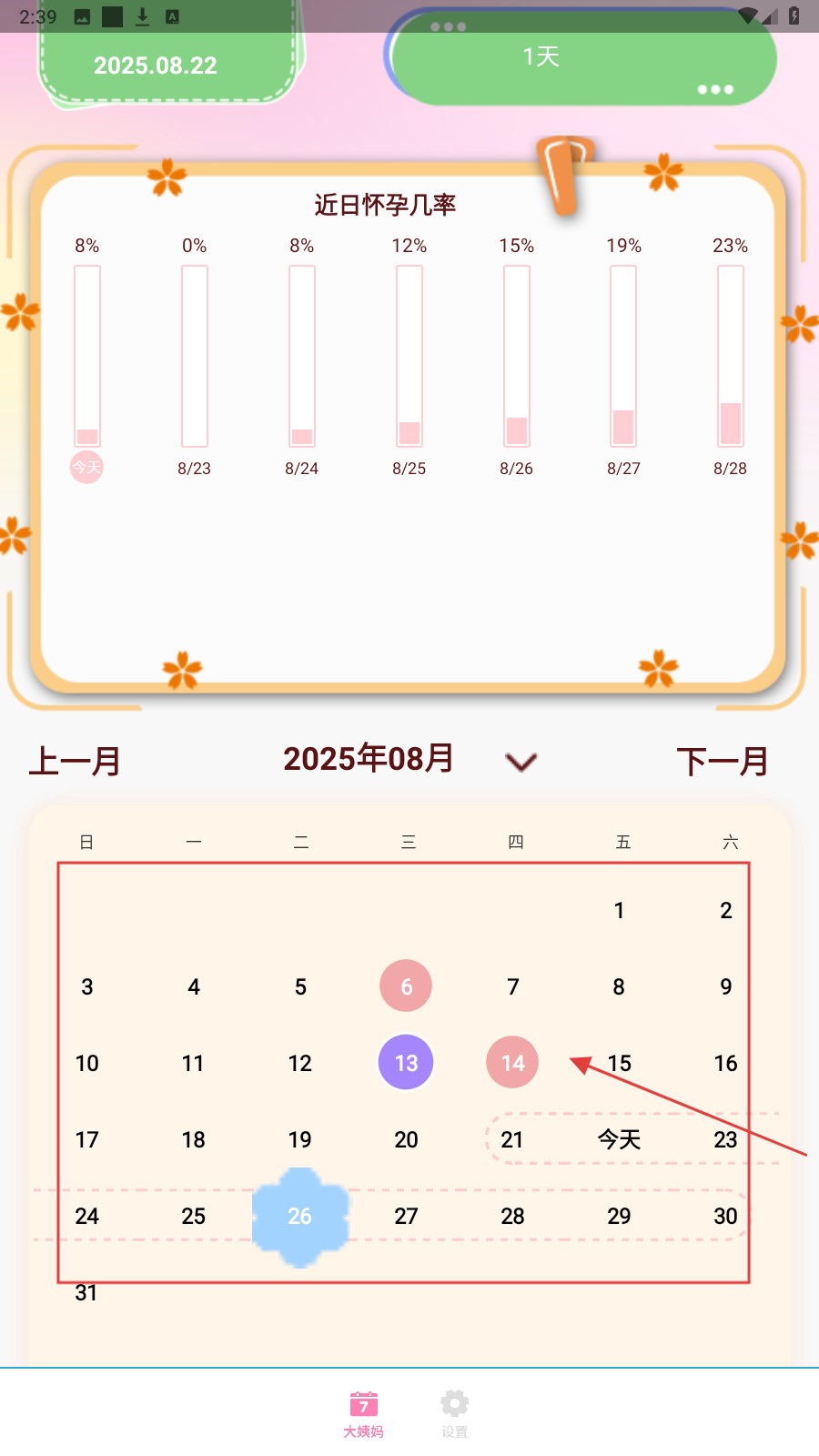The width and height of the screenshot is (819, 1456).
Task: Choose August 6 on calendar
Action: (x=406, y=986)
